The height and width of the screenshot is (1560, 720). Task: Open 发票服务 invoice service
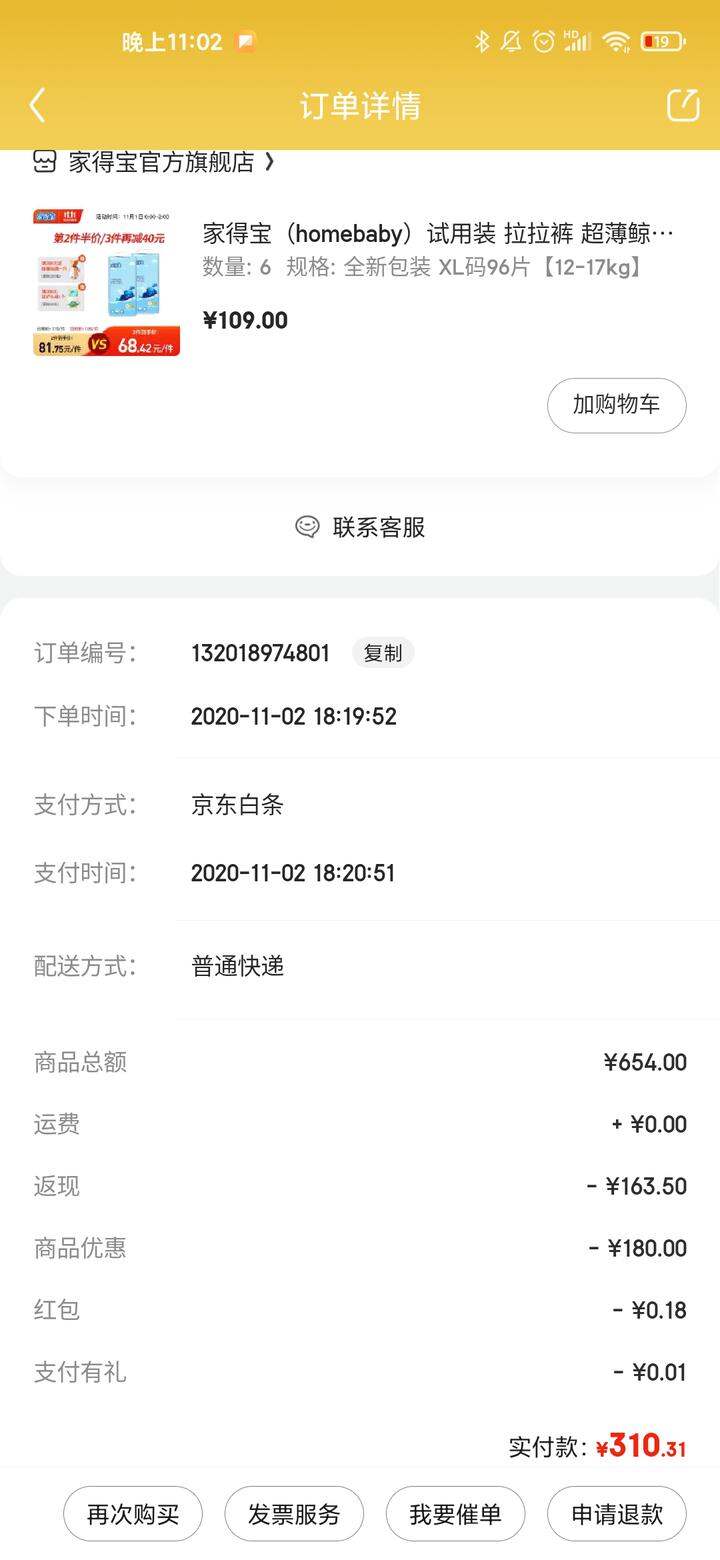pos(294,1514)
